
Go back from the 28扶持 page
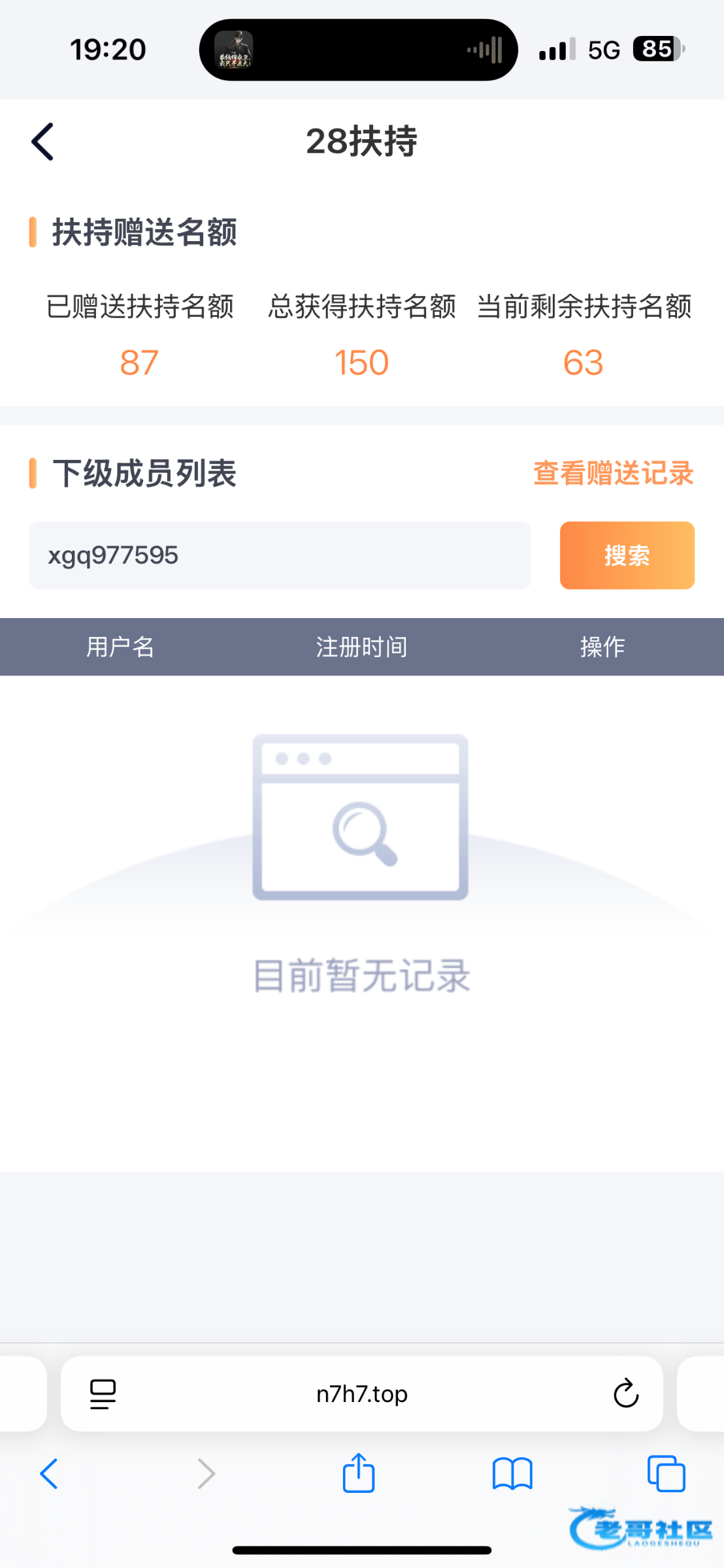(x=42, y=141)
